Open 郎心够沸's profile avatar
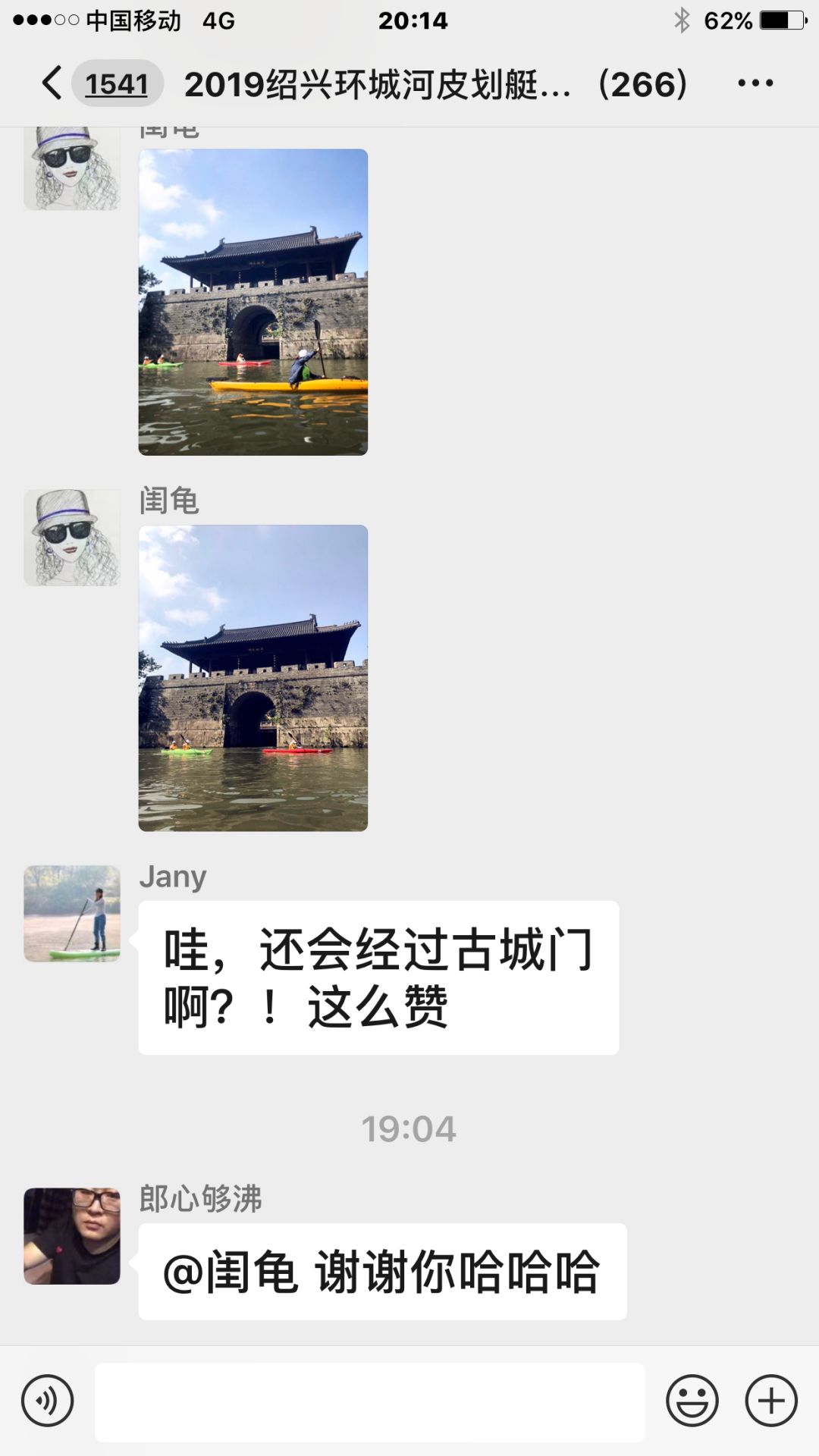819x1456 pixels. coord(72,1236)
